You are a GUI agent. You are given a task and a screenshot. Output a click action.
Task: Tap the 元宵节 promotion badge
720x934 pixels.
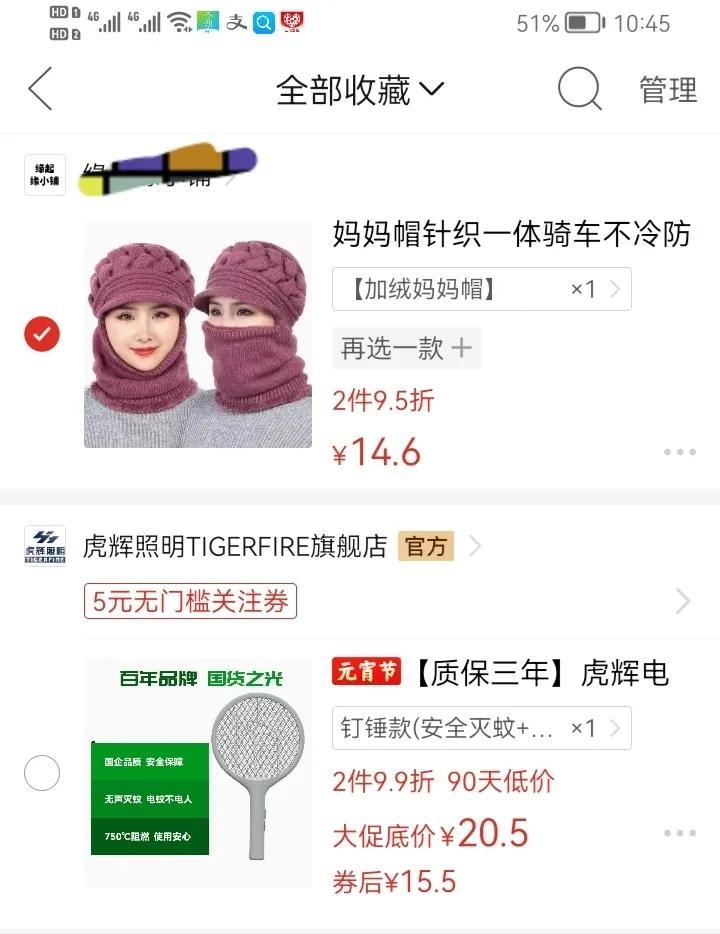coord(365,672)
